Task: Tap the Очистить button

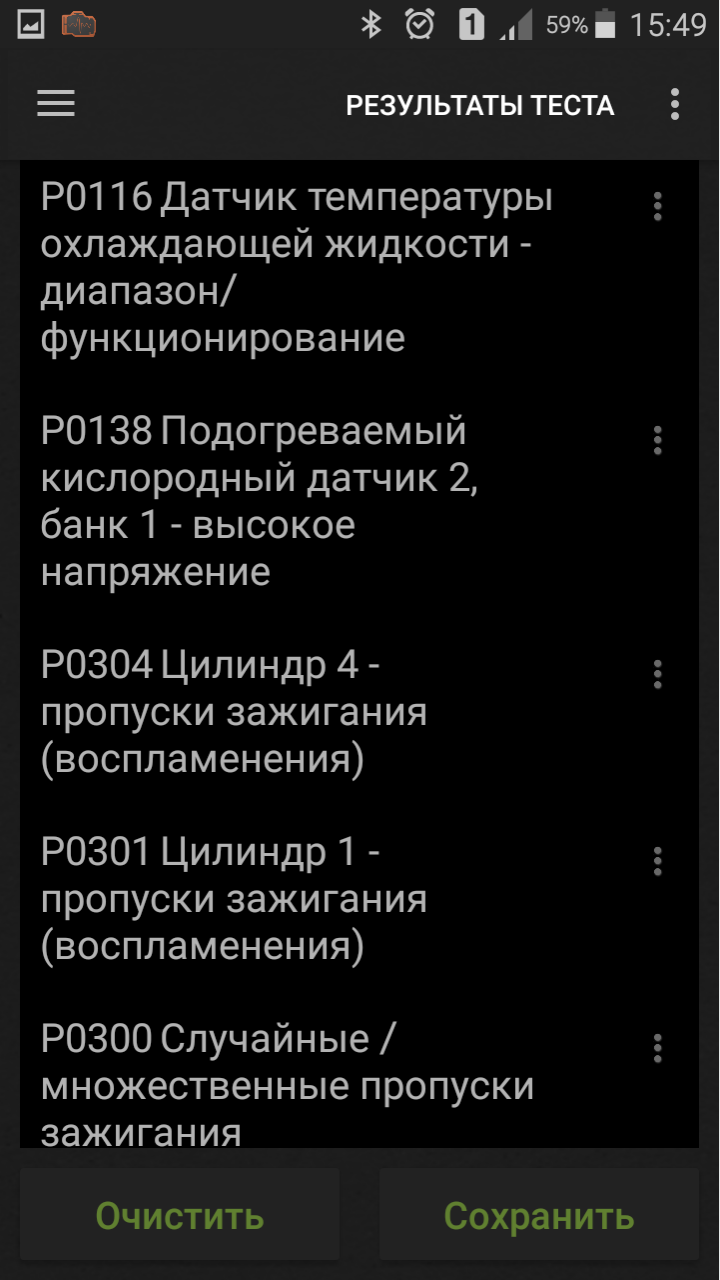Action: click(x=180, y=1215)
